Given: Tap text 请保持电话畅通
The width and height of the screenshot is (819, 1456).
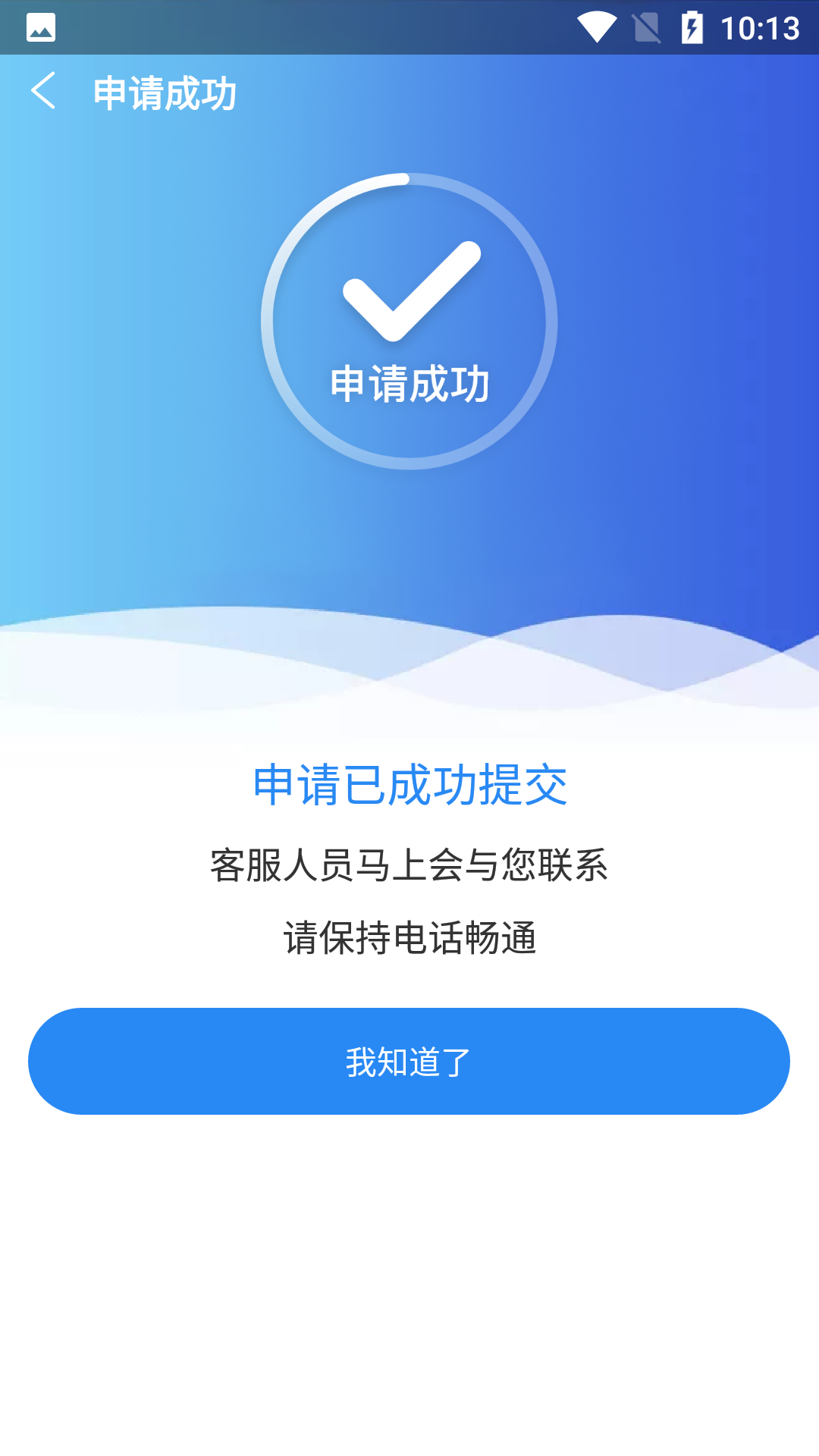Looking at the screenshot, I should point(409,938).
